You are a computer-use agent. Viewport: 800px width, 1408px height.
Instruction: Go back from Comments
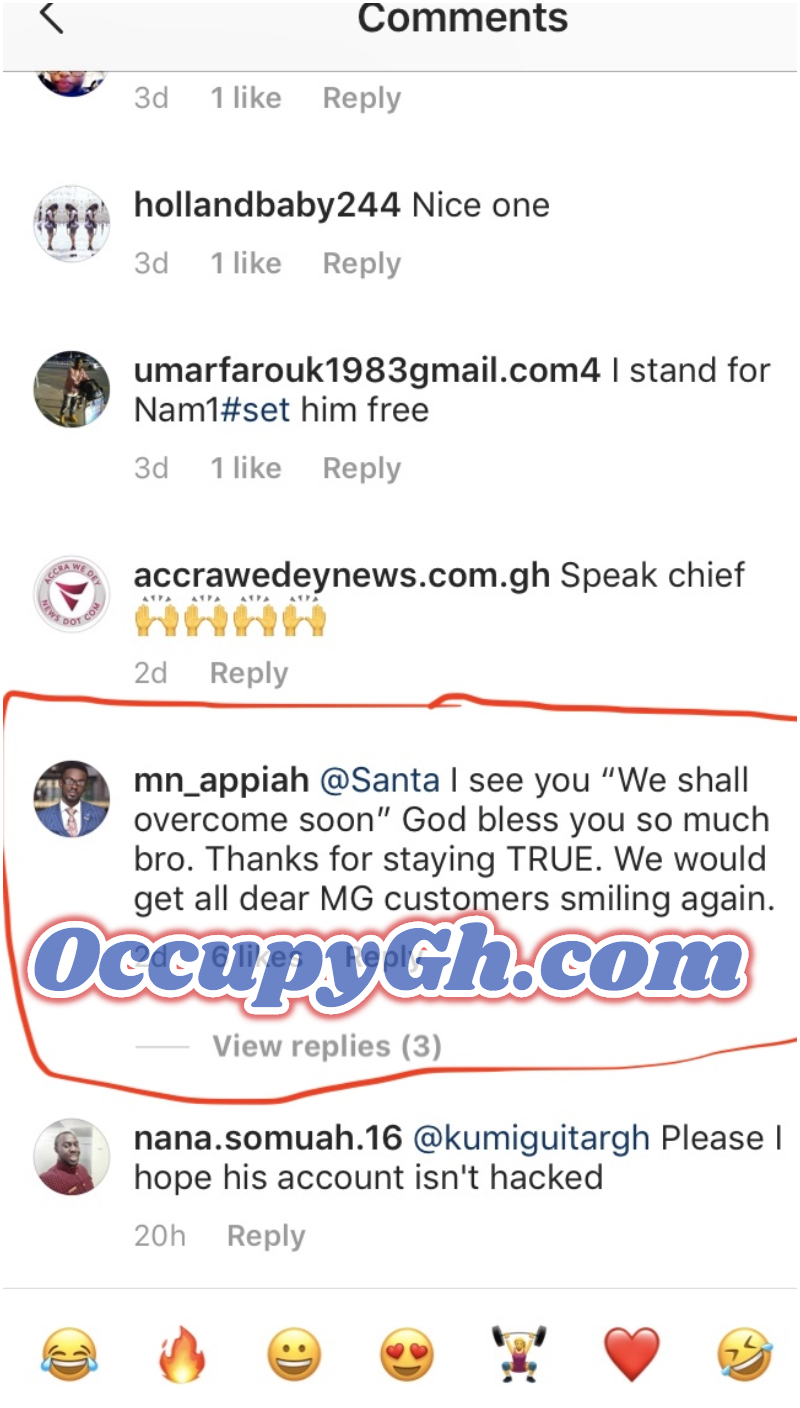(x=50, y=18)
